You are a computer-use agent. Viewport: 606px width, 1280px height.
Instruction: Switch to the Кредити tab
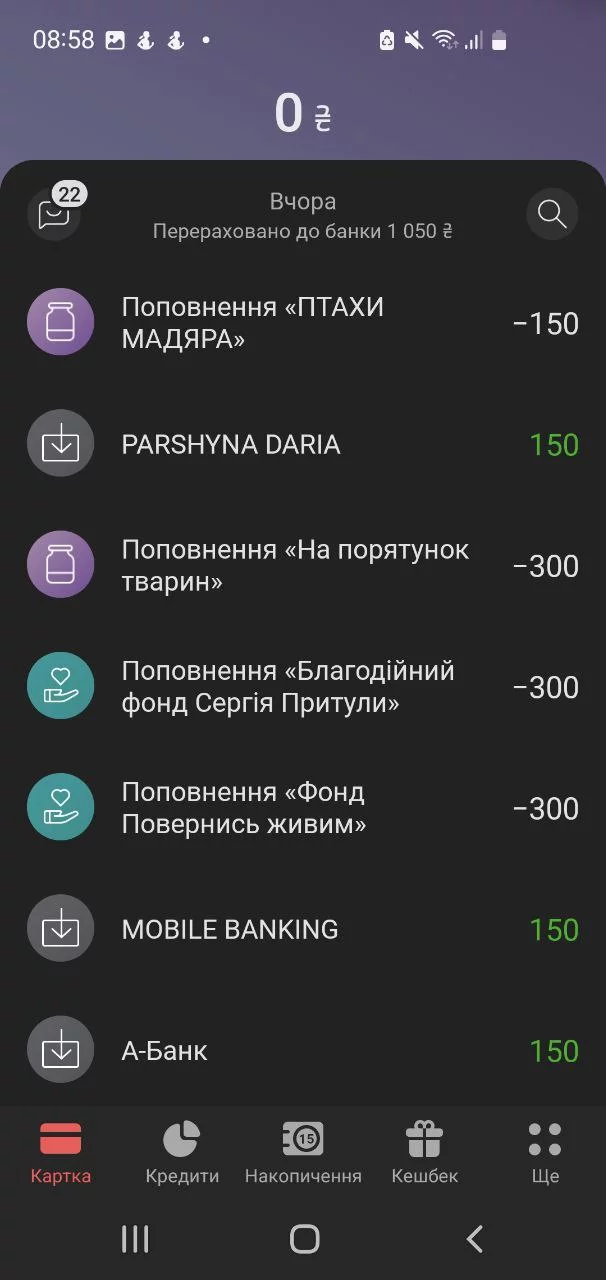point(182,1153)
